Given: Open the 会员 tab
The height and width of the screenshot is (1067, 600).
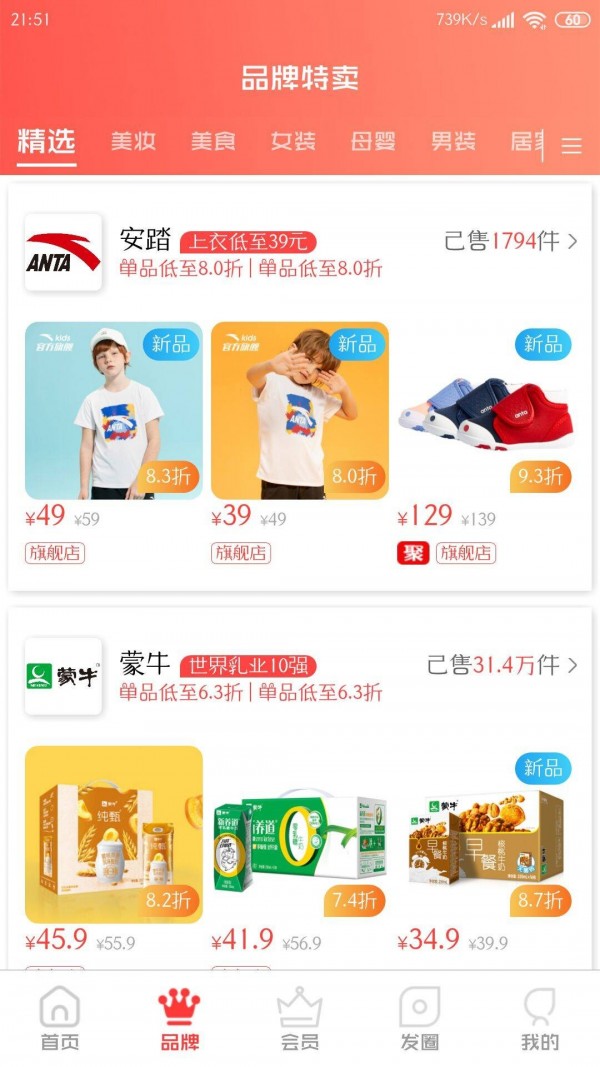Looking at the screenshot, I should point(299,1020).
